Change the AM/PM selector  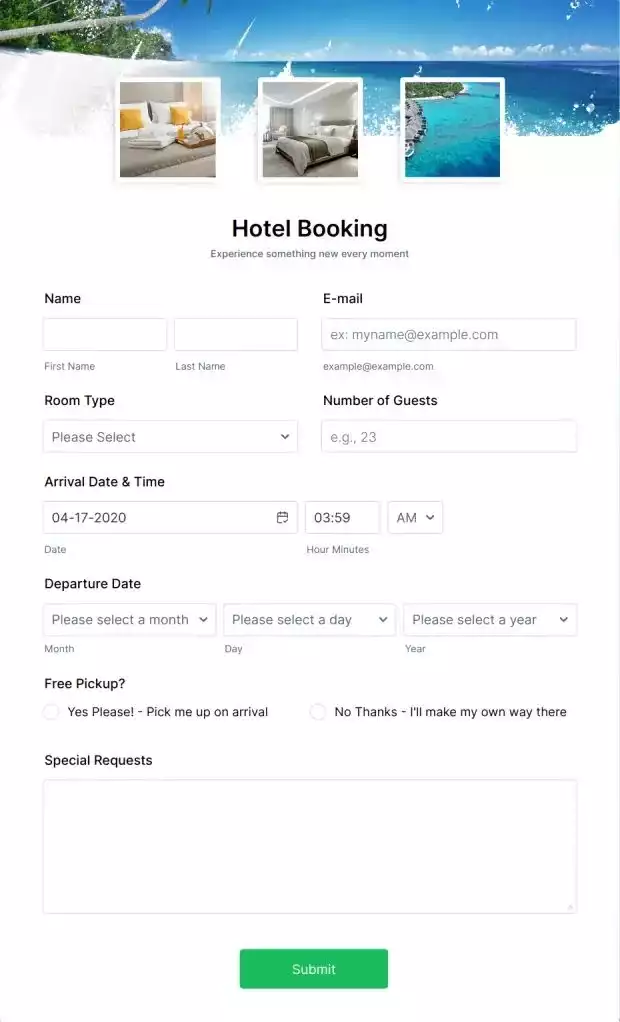tap(415, 518)
